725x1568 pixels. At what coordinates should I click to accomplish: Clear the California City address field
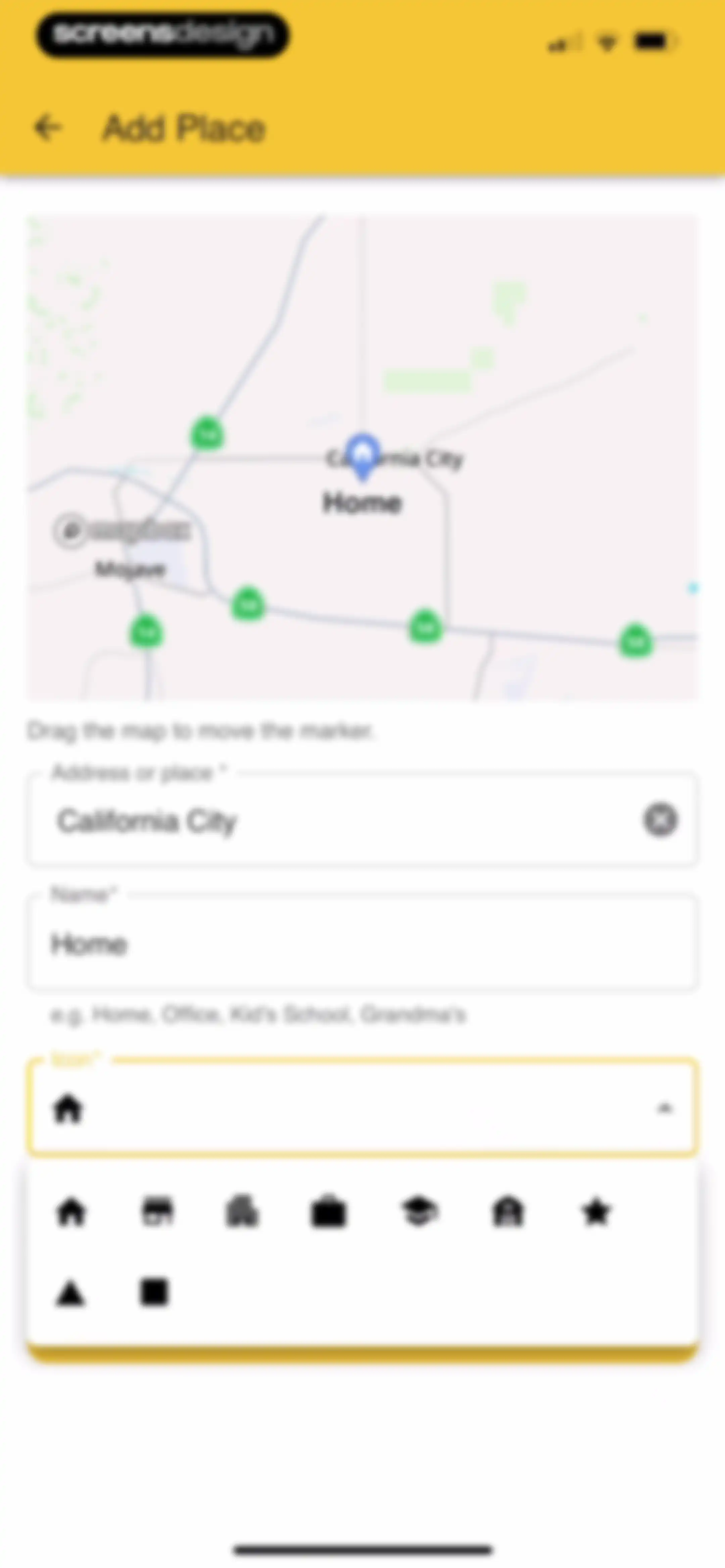tap(661, 820)
